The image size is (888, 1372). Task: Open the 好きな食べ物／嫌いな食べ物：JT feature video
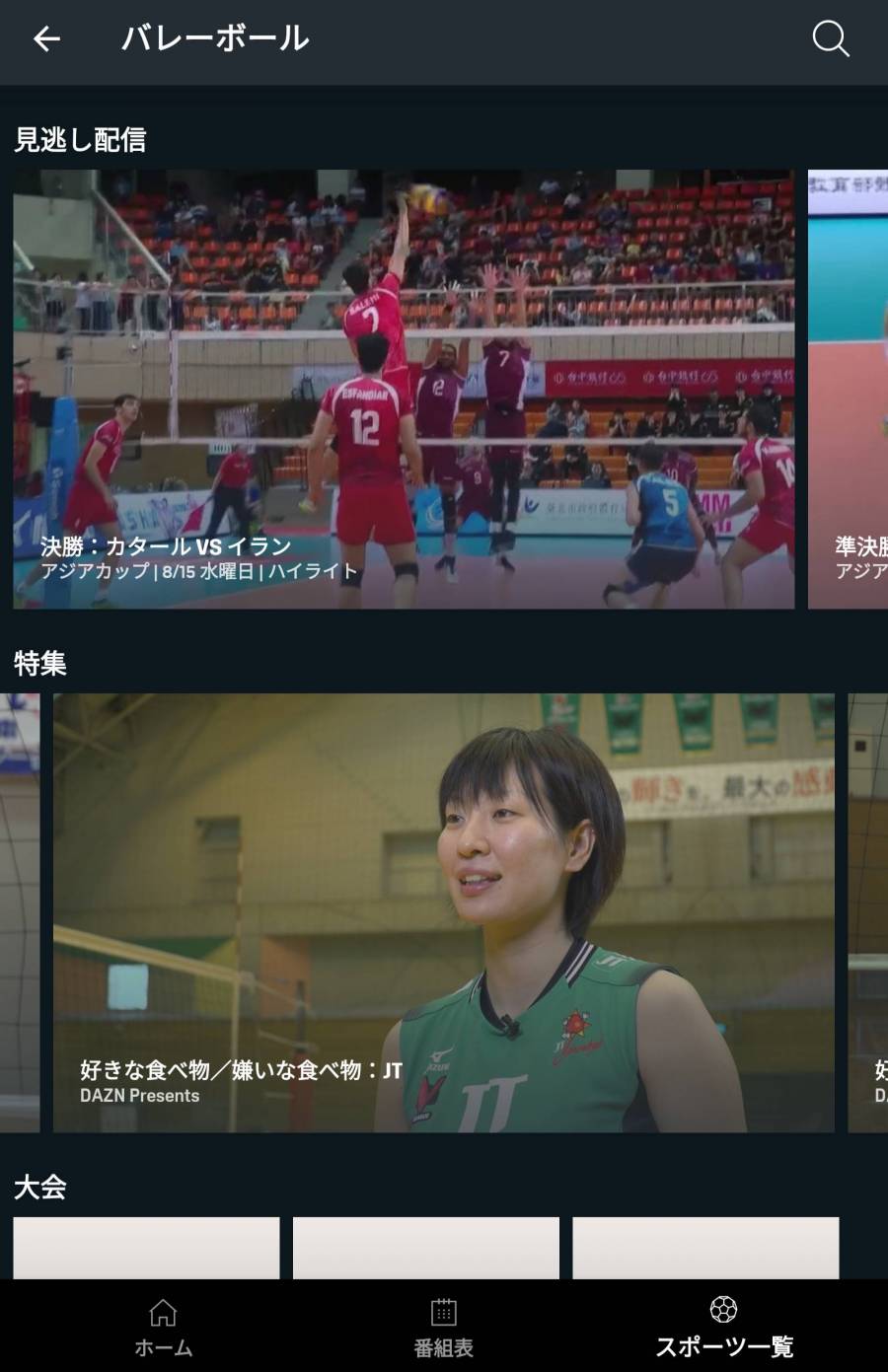pos(443,912)
